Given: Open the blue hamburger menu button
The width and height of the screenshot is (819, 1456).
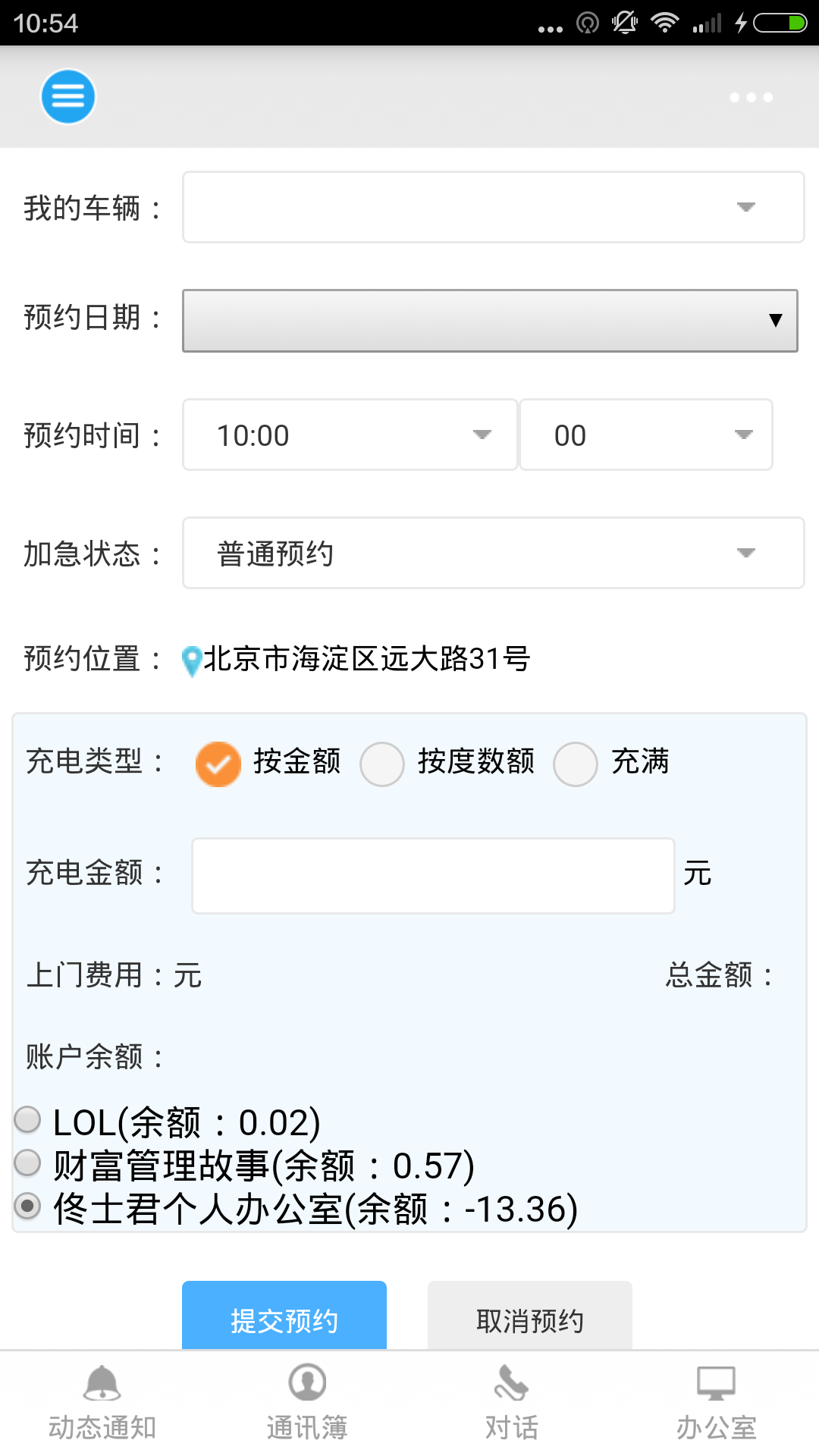Looking at the screenshot, I should (68, 96).
